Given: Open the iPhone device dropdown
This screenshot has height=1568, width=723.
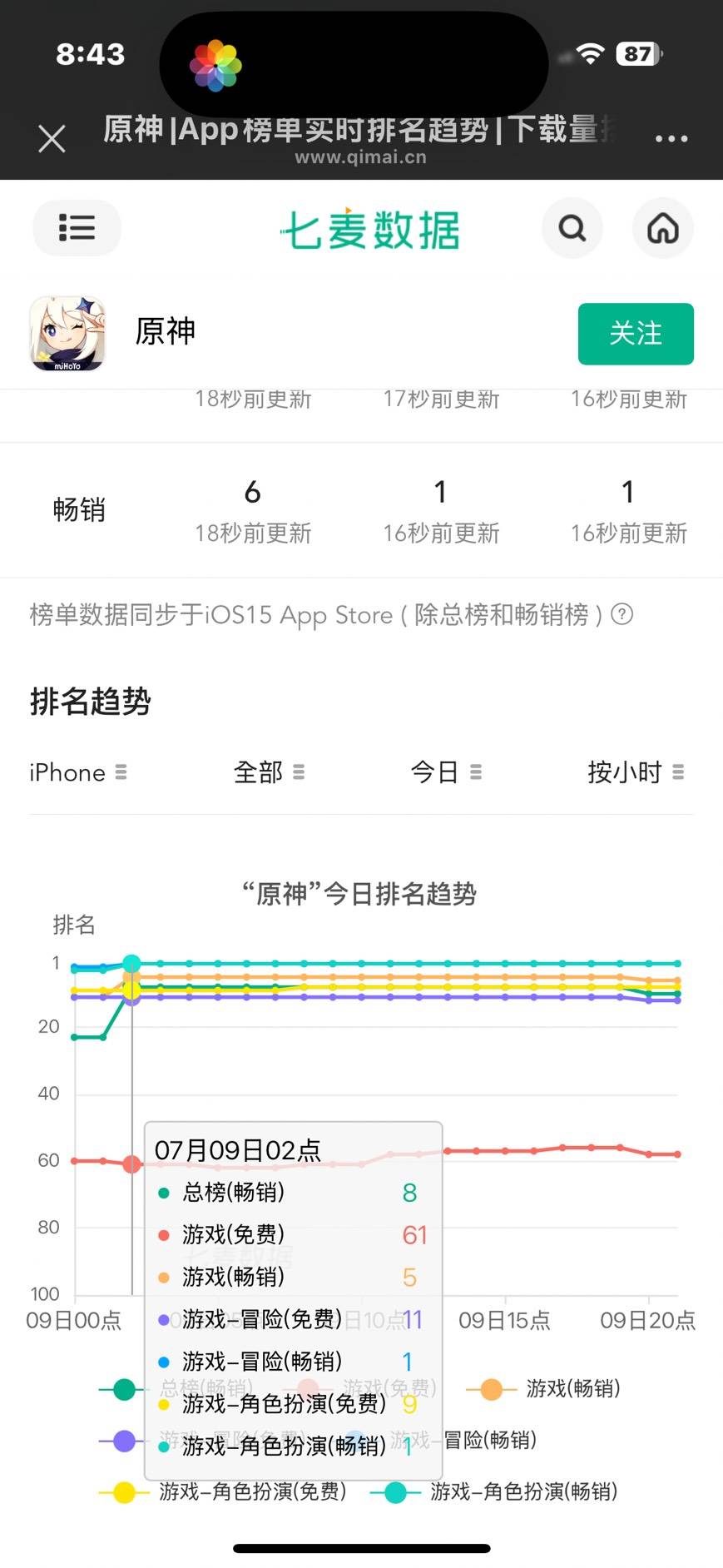Looking at the screenshot, I should click(78, 772).
